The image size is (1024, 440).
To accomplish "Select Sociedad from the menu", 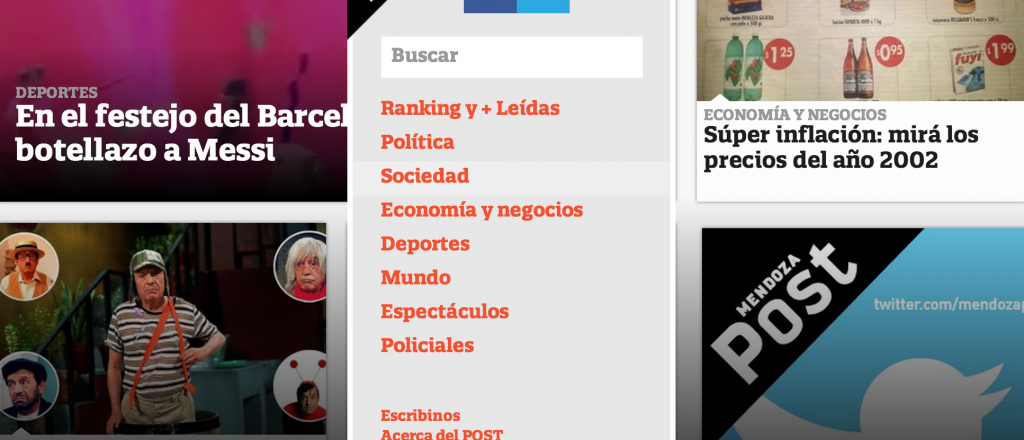I will [425, 176].
